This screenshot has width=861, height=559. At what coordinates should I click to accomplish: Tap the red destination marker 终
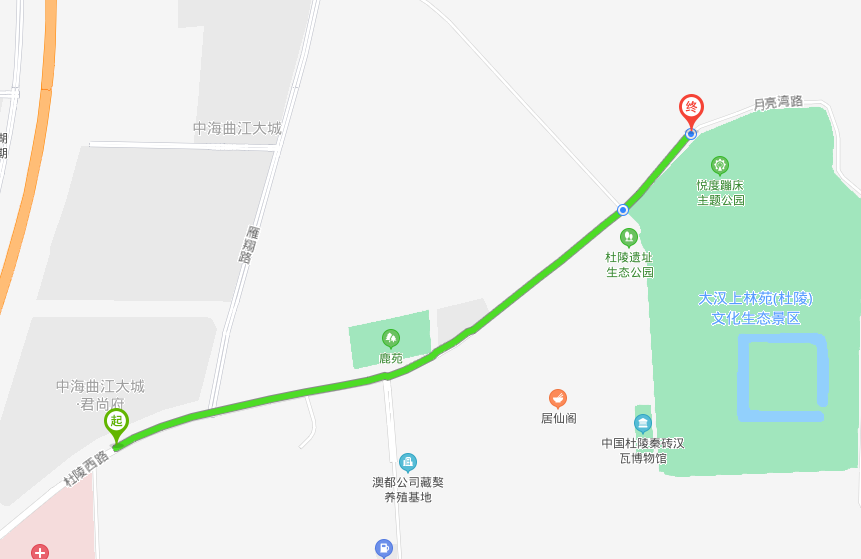(691, 108)
